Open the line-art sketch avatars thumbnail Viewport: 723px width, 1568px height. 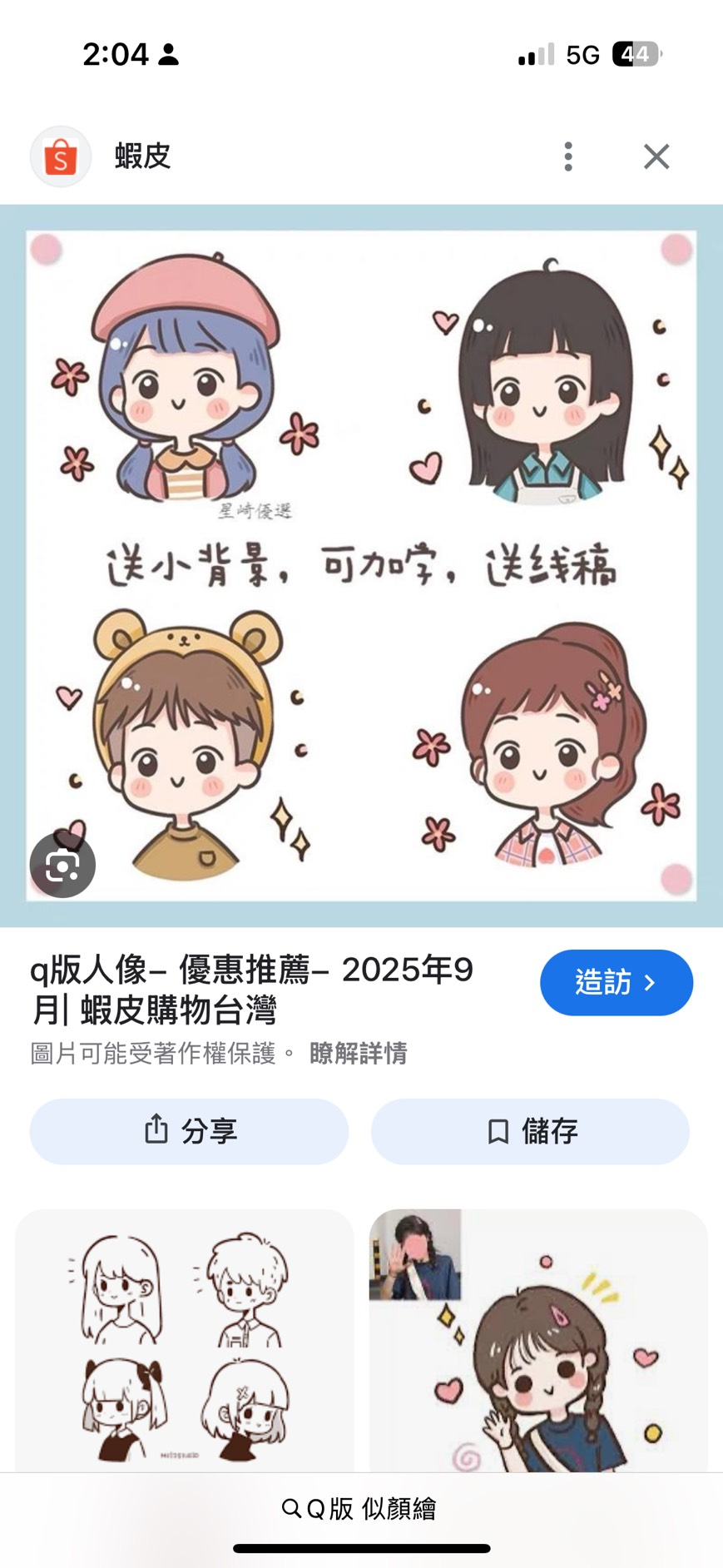(185, 1342)
